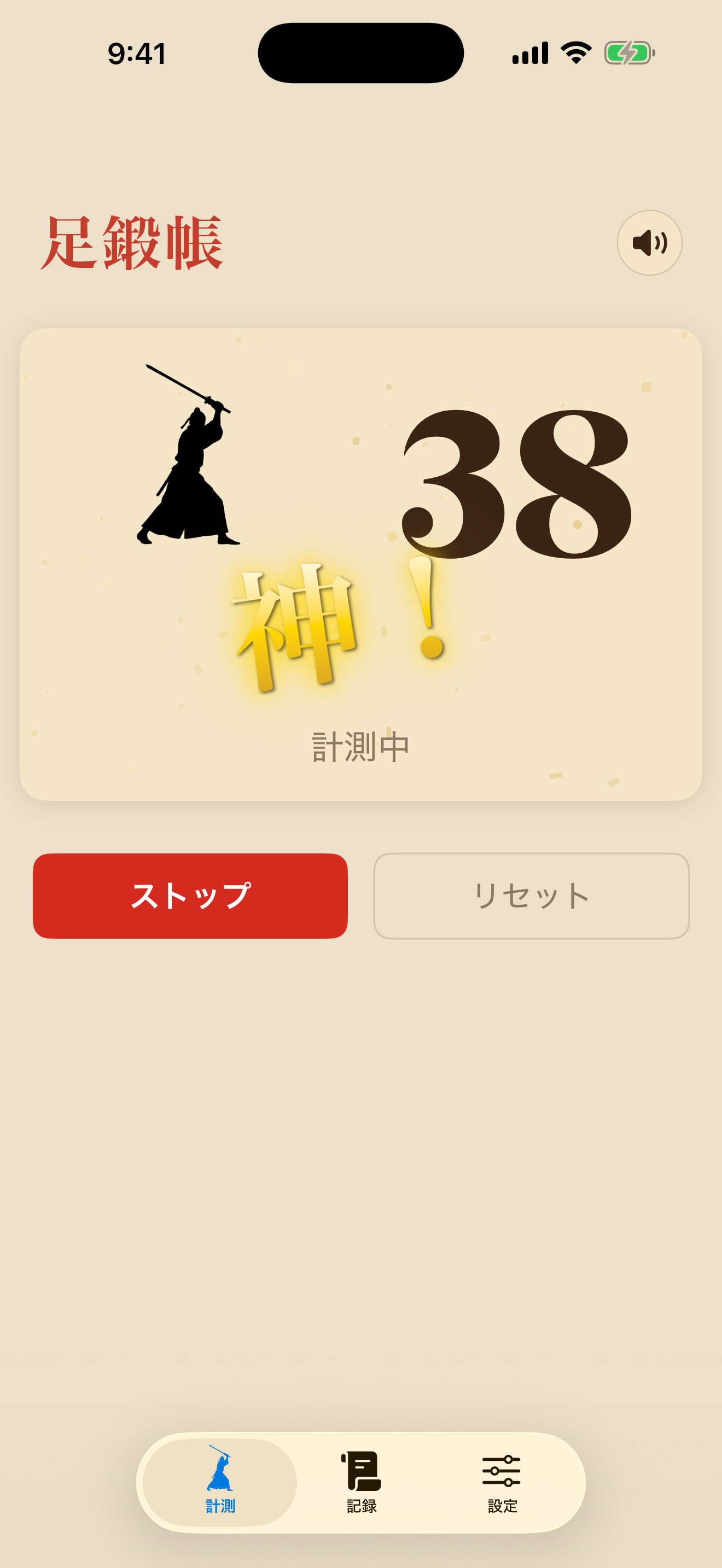Switch to the 設定 tab
The height and width of the screenshot is (1568, 722).
coord(500,1479)
